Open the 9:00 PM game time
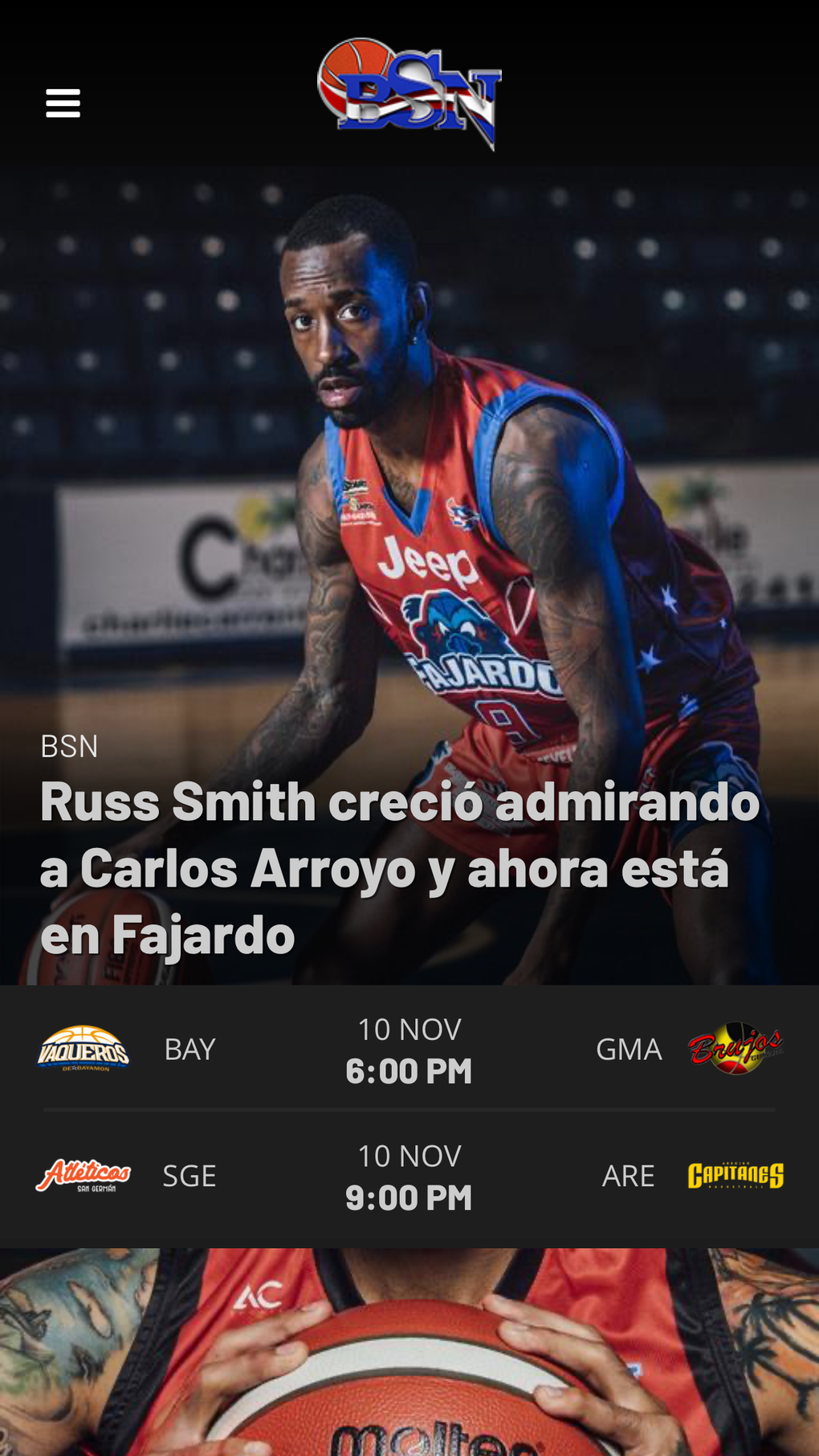The height and width of the screenshot is (1456, 819). click(x=409, y=1198)
